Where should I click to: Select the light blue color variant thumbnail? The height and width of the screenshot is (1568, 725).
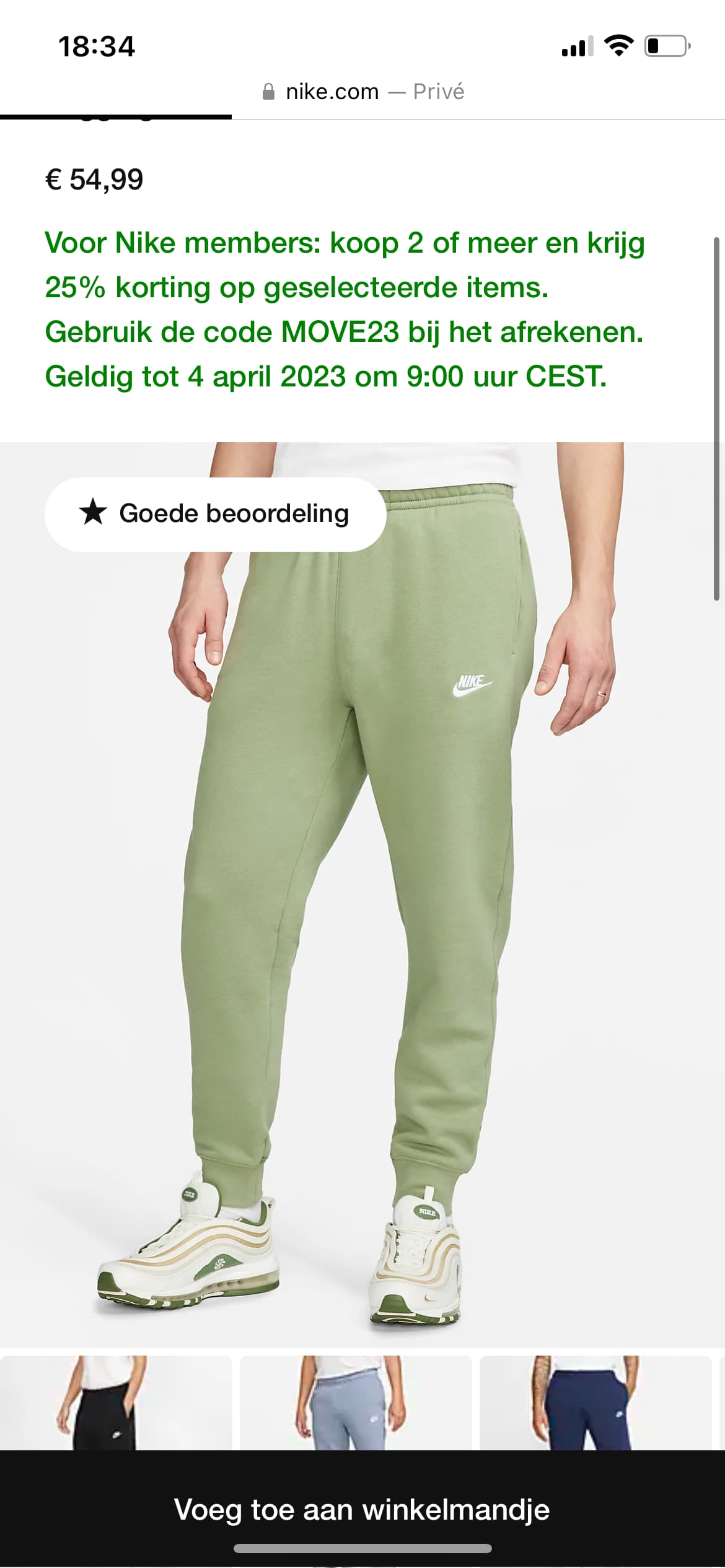click(356, 1403)
